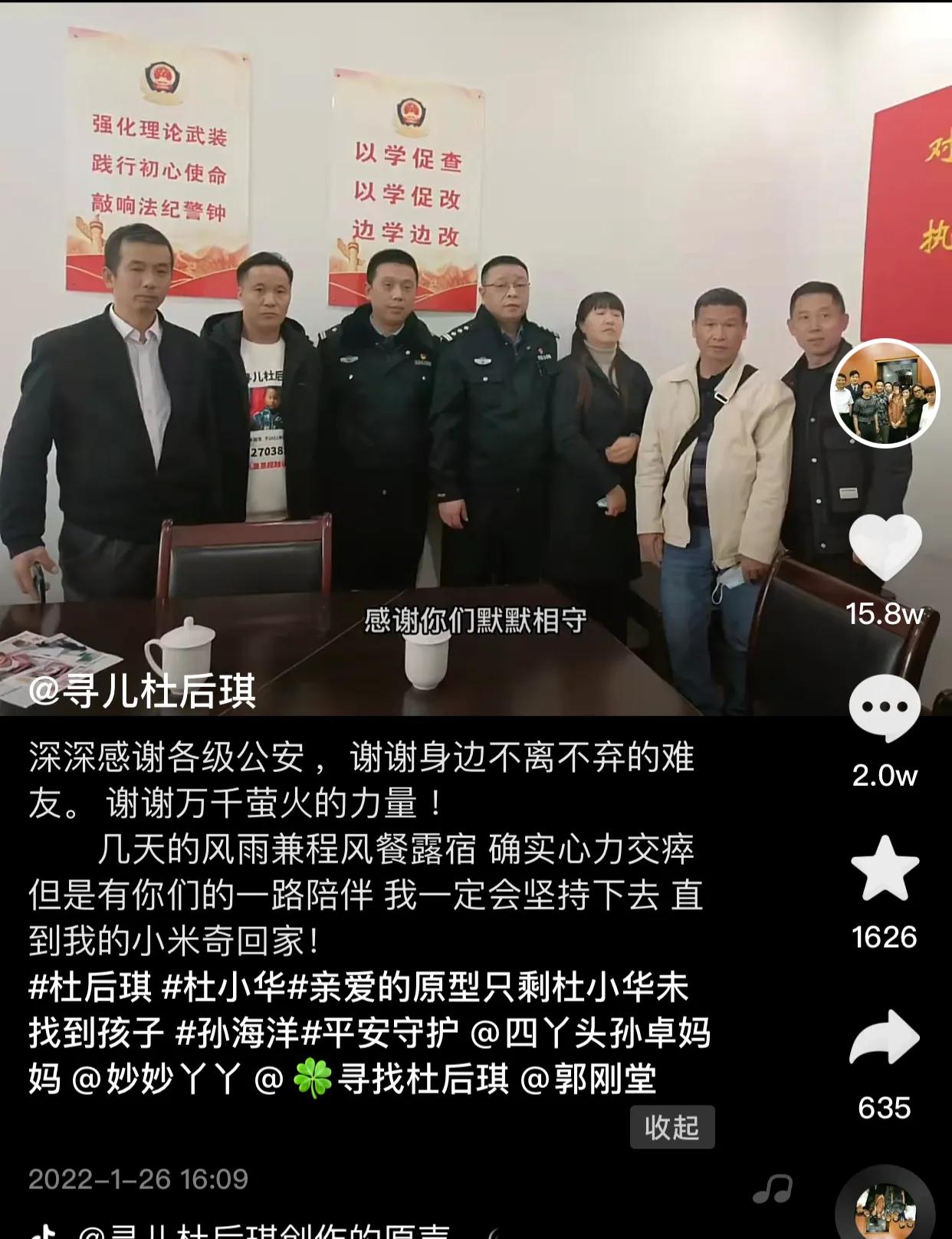Open mention @郭刚堂
The height and width of the screenshot is (1239, 952).
click(x=589, y=1080)
